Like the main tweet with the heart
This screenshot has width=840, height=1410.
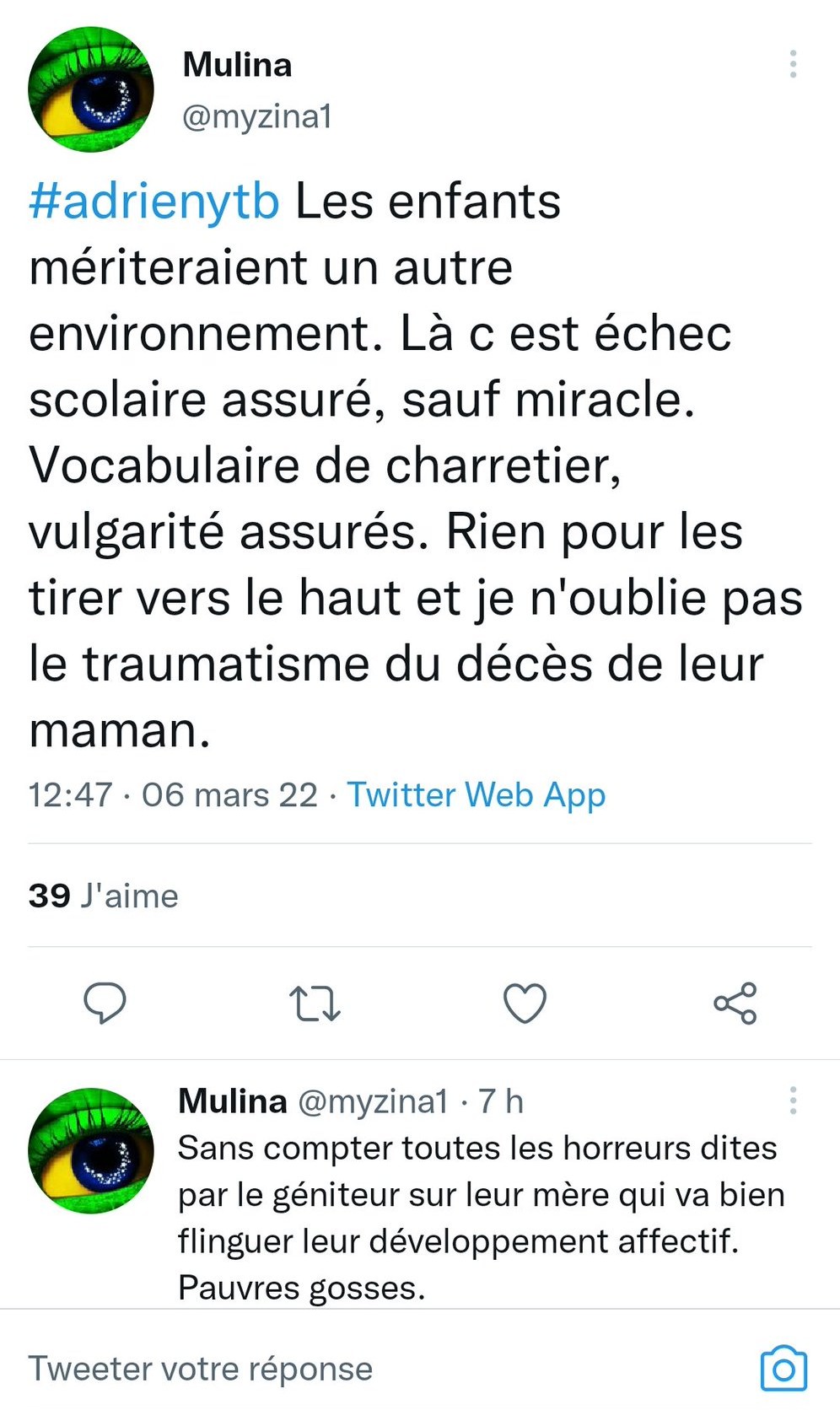[x=525, y=1004]
